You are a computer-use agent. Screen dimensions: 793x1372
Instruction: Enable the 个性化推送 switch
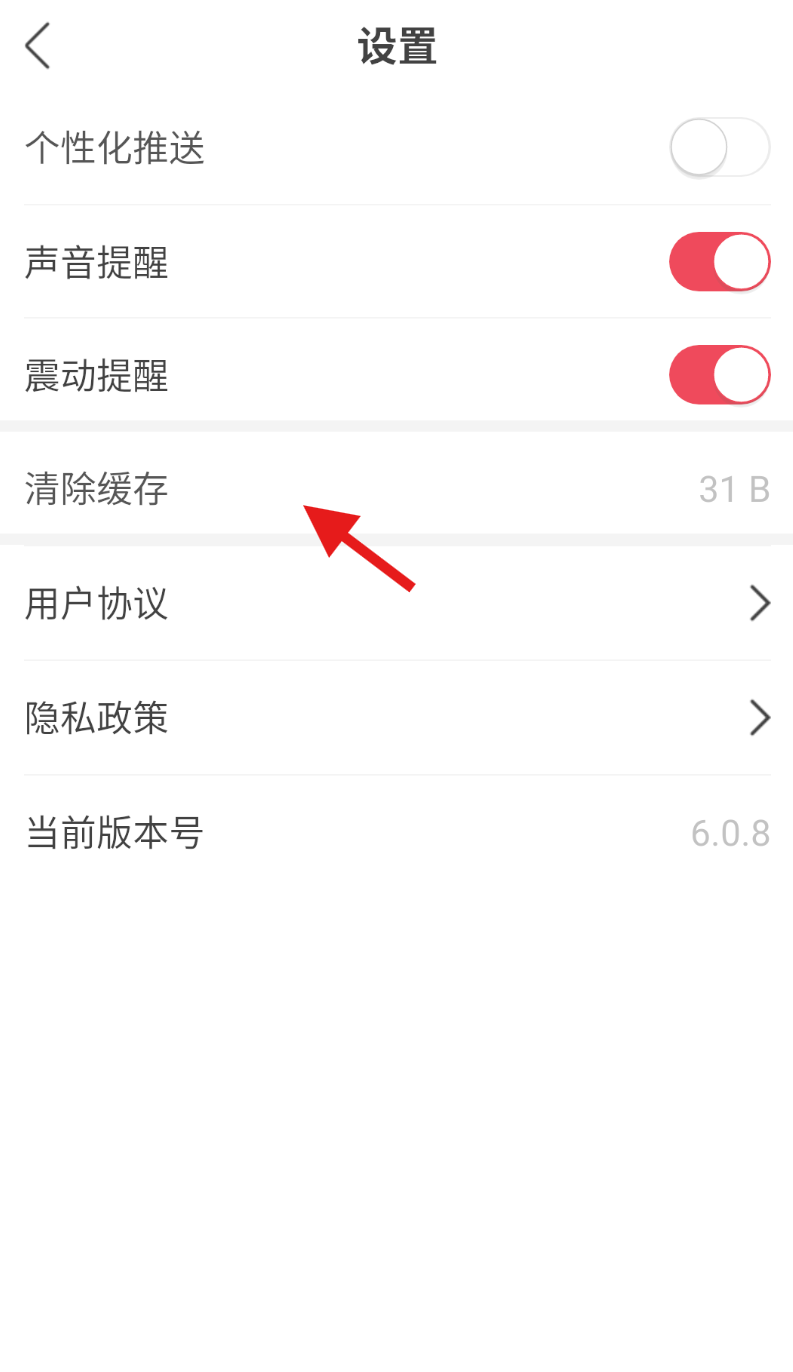pos(719,148)
